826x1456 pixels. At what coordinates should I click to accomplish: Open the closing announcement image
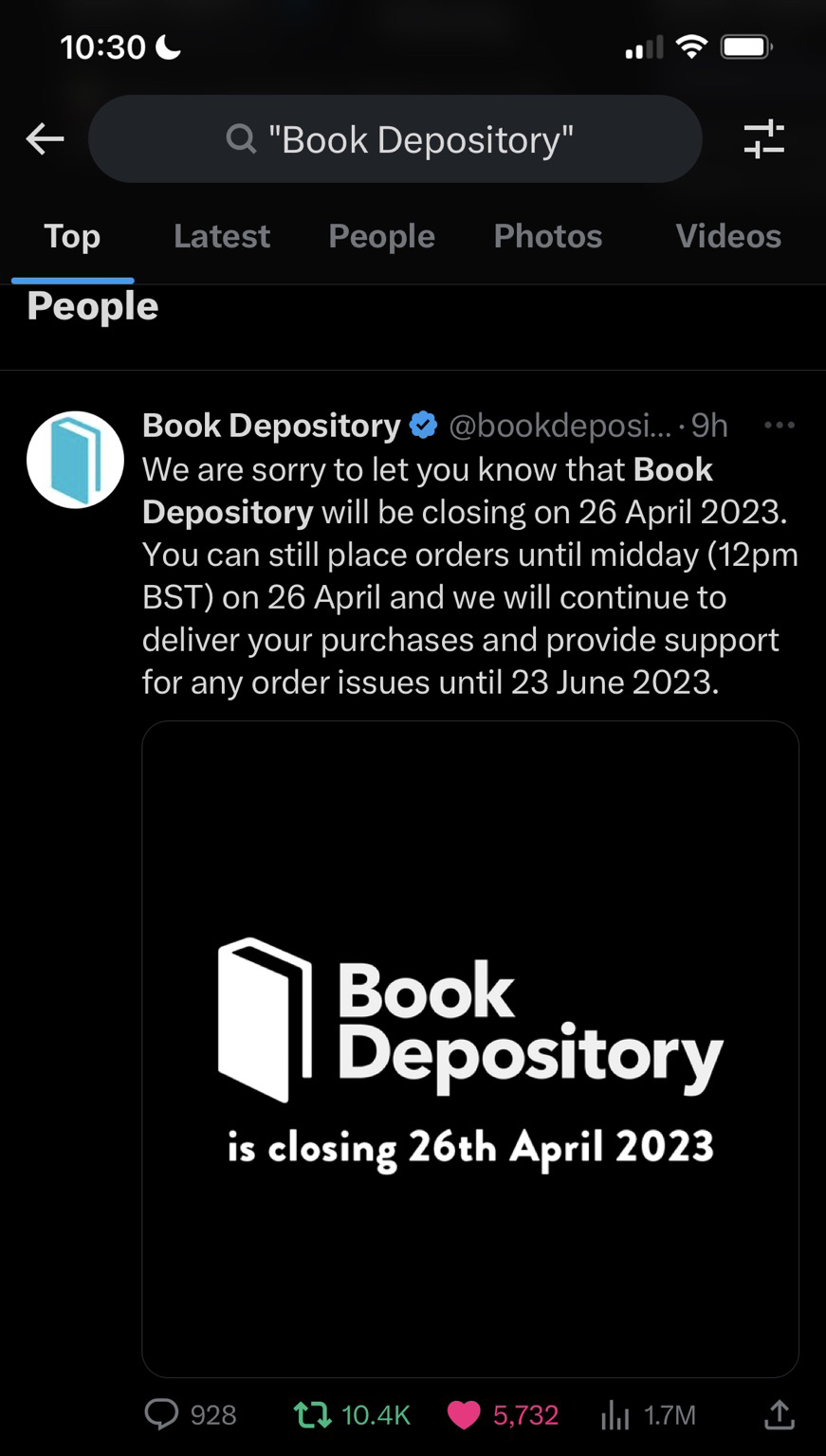point(469,1047)
